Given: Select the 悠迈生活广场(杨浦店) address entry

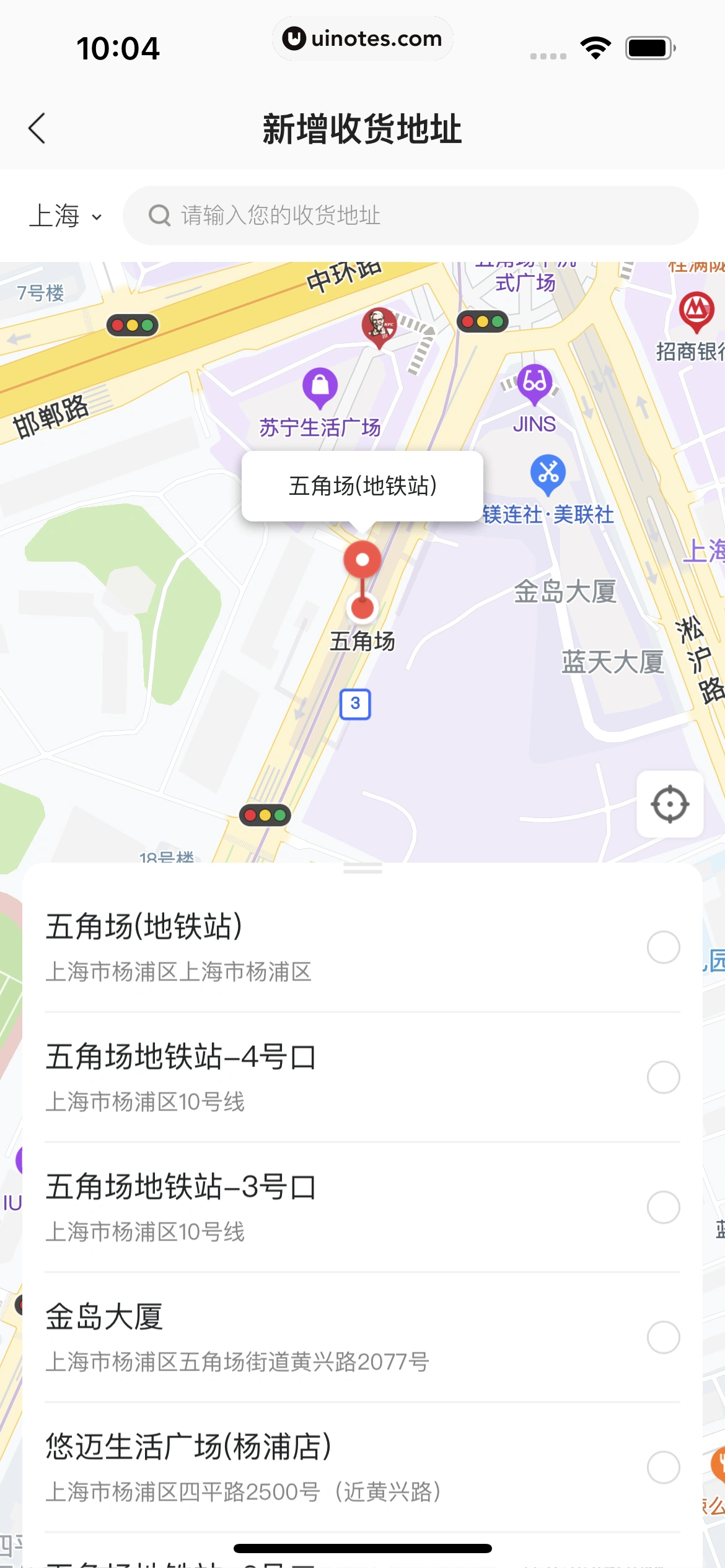Looking at the screenshot, I should tap(664, 1466).
